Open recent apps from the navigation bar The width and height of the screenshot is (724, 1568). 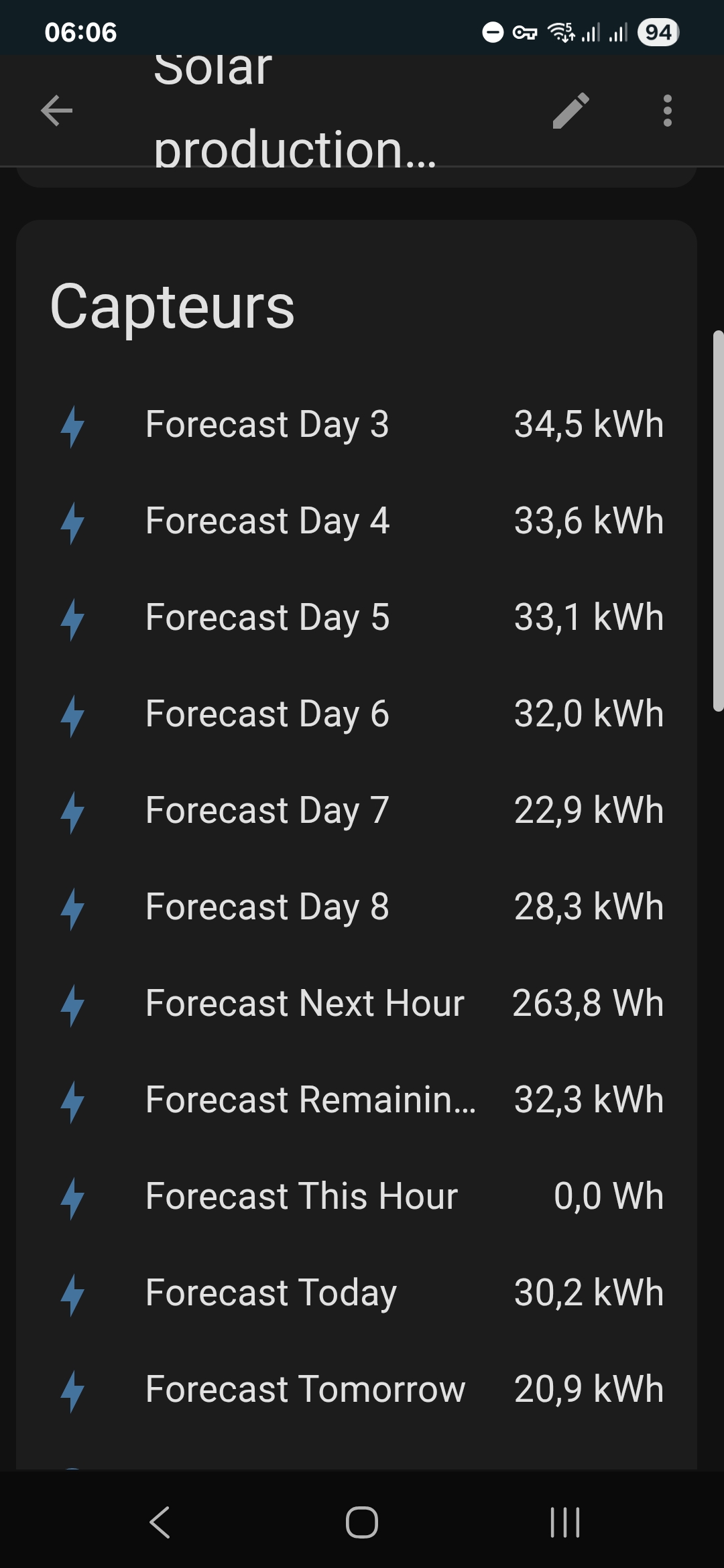[564, 1522]
